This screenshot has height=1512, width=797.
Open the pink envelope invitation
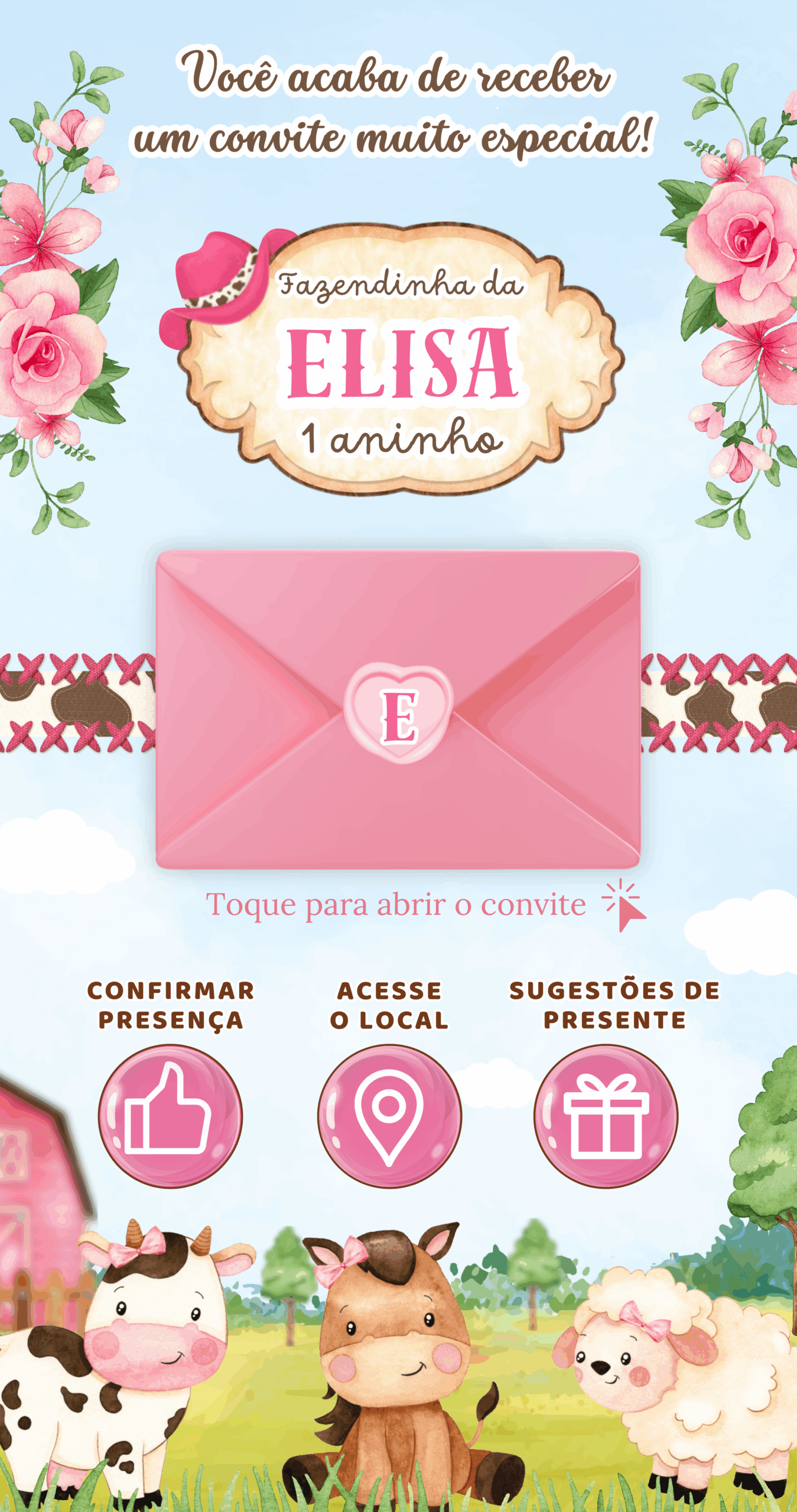click(x=398, y=710)
